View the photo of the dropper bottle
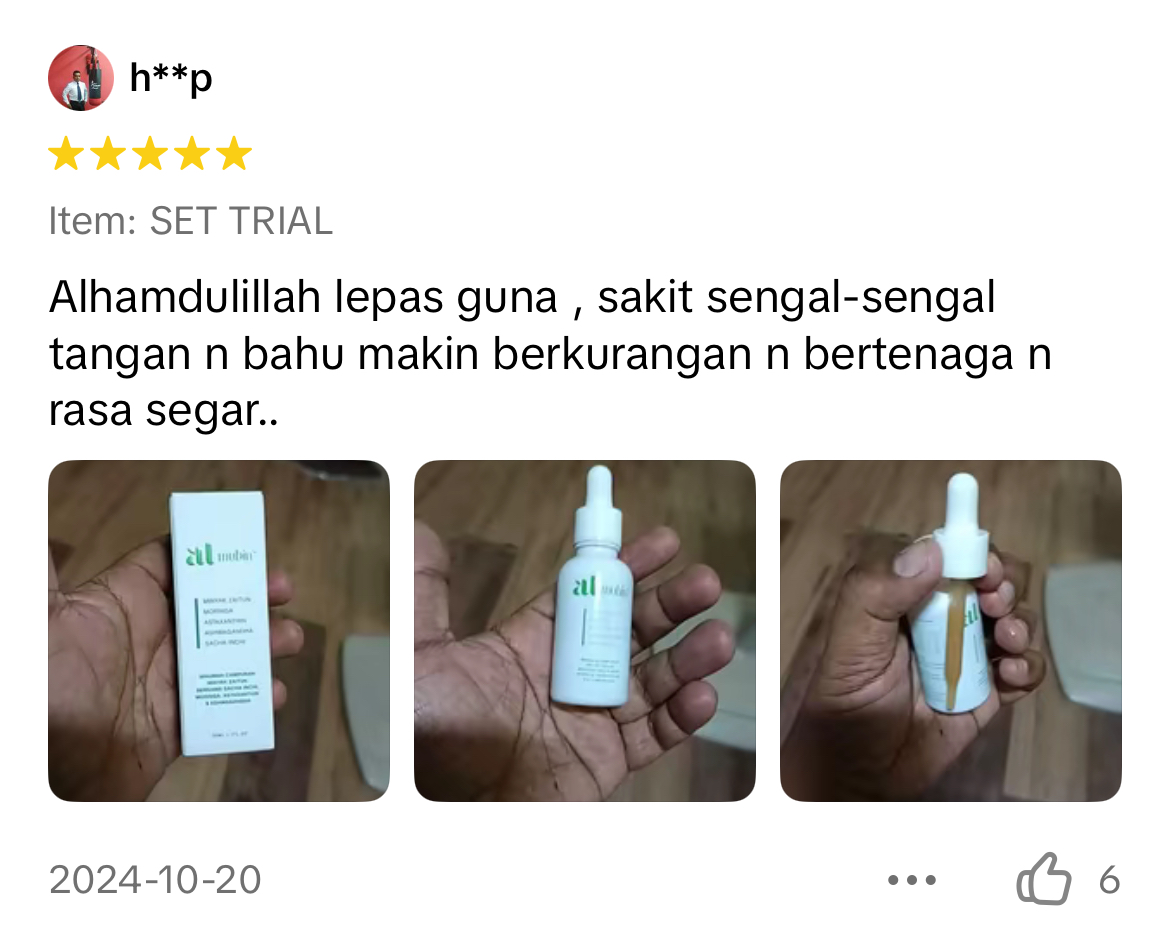 point(585,630)
